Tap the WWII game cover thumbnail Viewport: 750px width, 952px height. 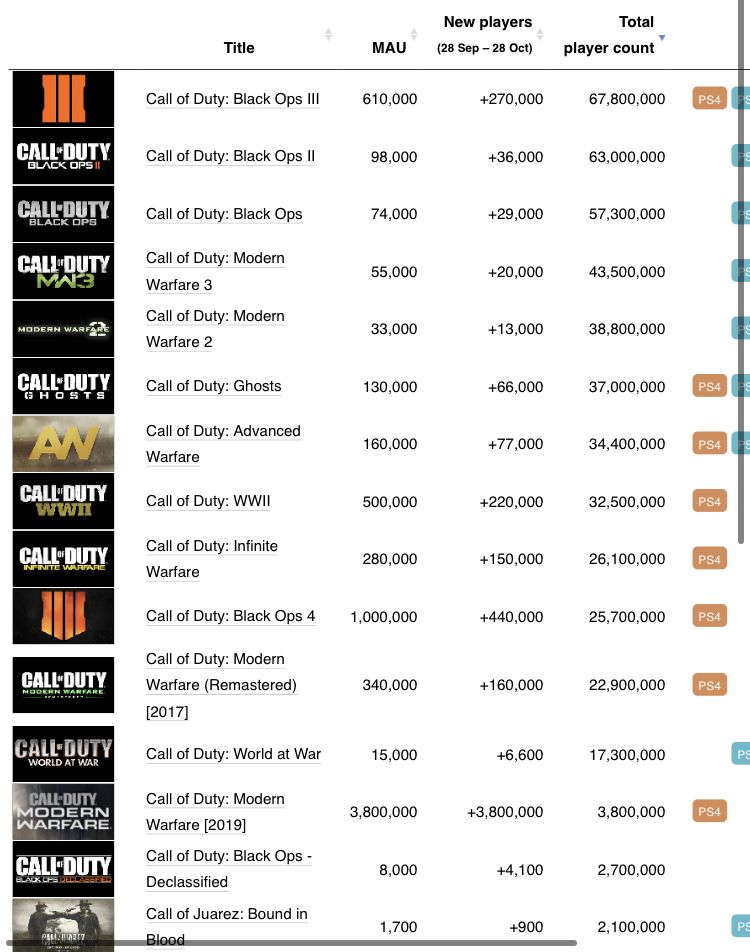(x=63, y=501)
